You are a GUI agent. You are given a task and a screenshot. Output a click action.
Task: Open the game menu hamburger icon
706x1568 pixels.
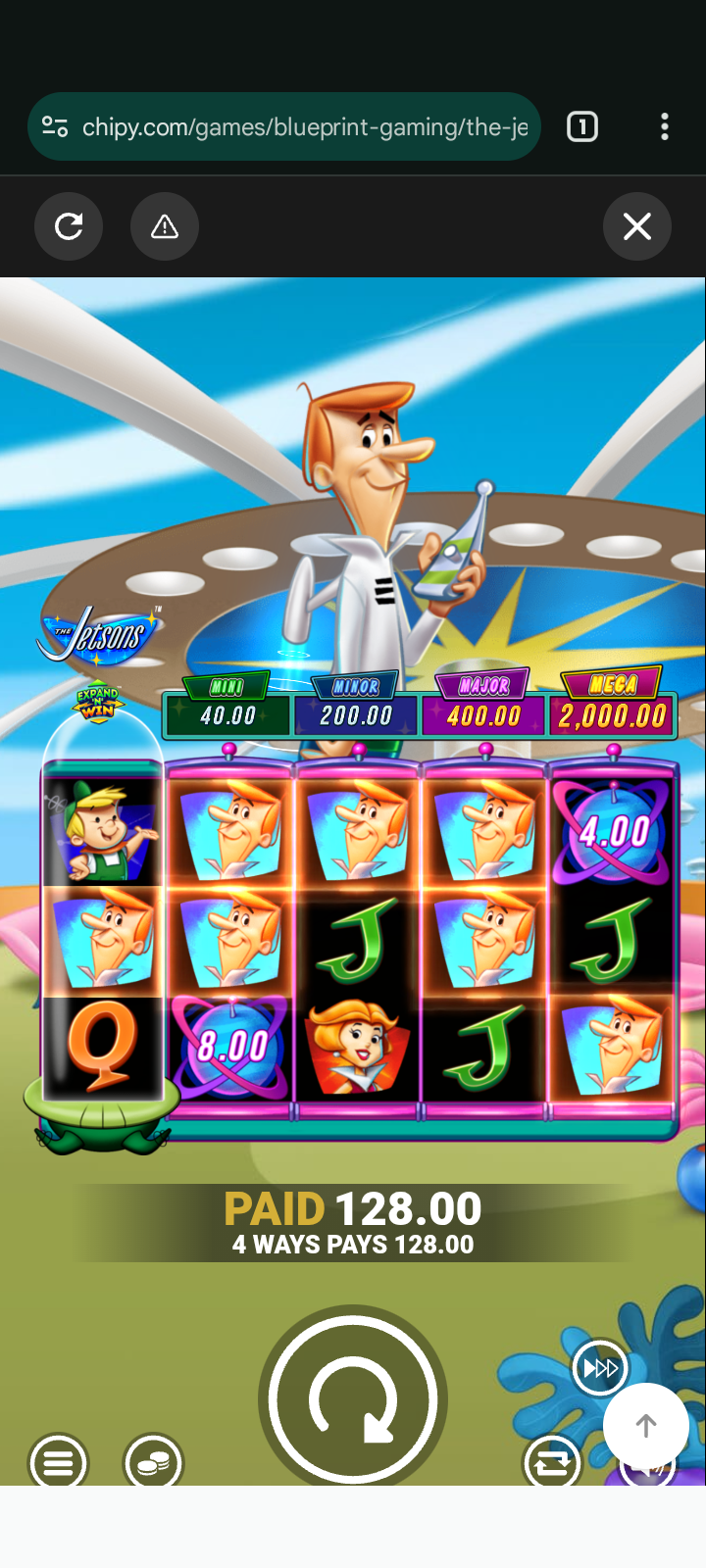[x=58, y=1460]
